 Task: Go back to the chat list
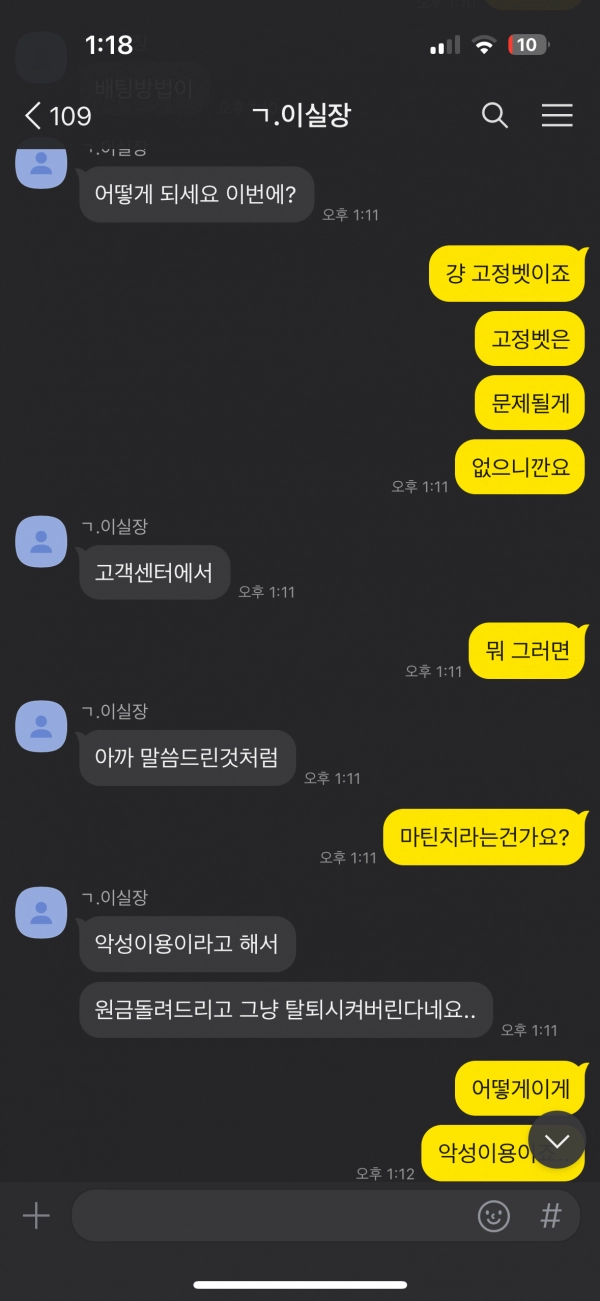coord(57,116)
